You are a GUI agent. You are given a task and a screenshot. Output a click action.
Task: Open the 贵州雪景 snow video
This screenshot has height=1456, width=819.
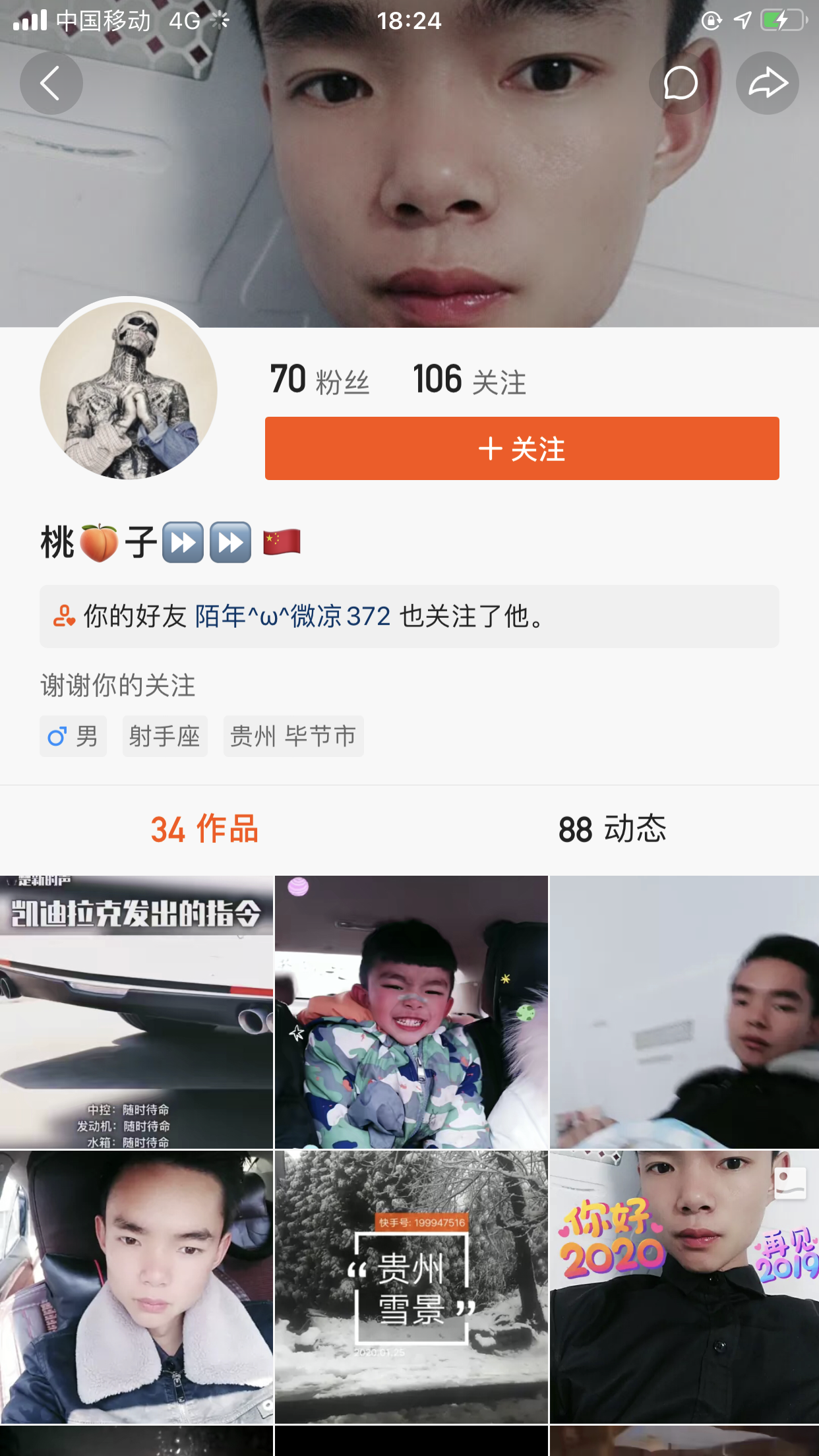pyautogui.click(x=411, y=1287)
